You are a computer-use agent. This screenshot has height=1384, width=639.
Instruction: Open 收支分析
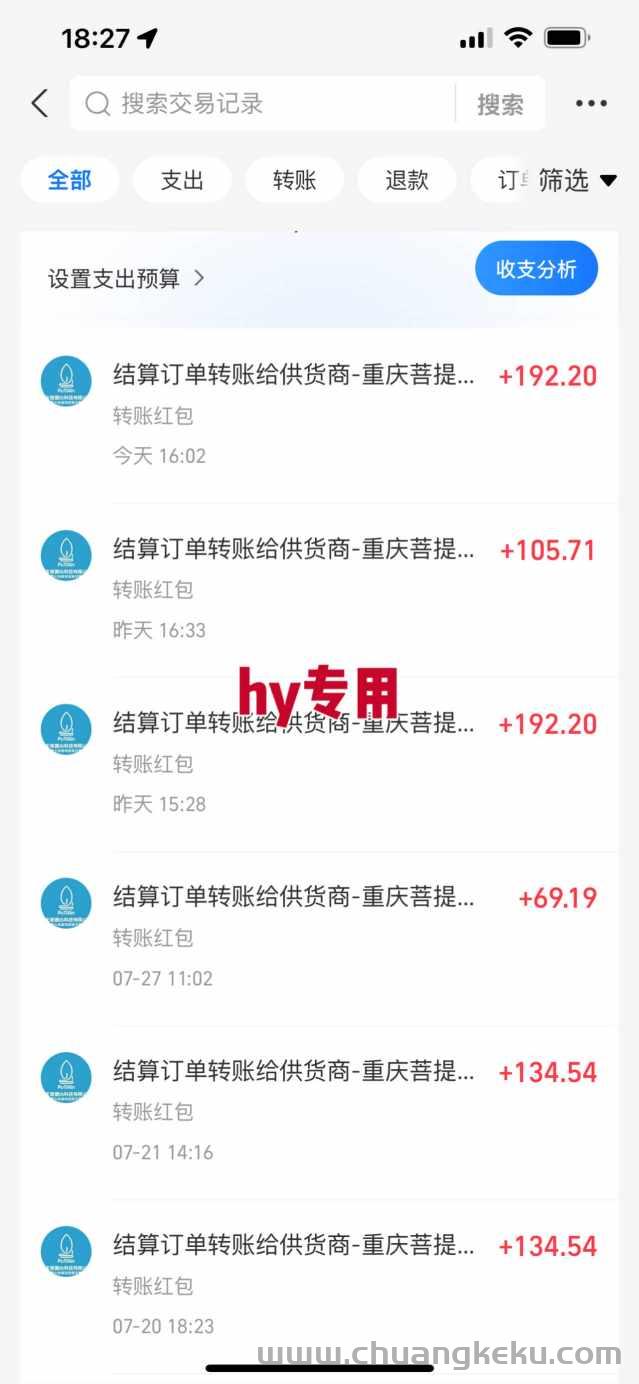pos(536,269)
